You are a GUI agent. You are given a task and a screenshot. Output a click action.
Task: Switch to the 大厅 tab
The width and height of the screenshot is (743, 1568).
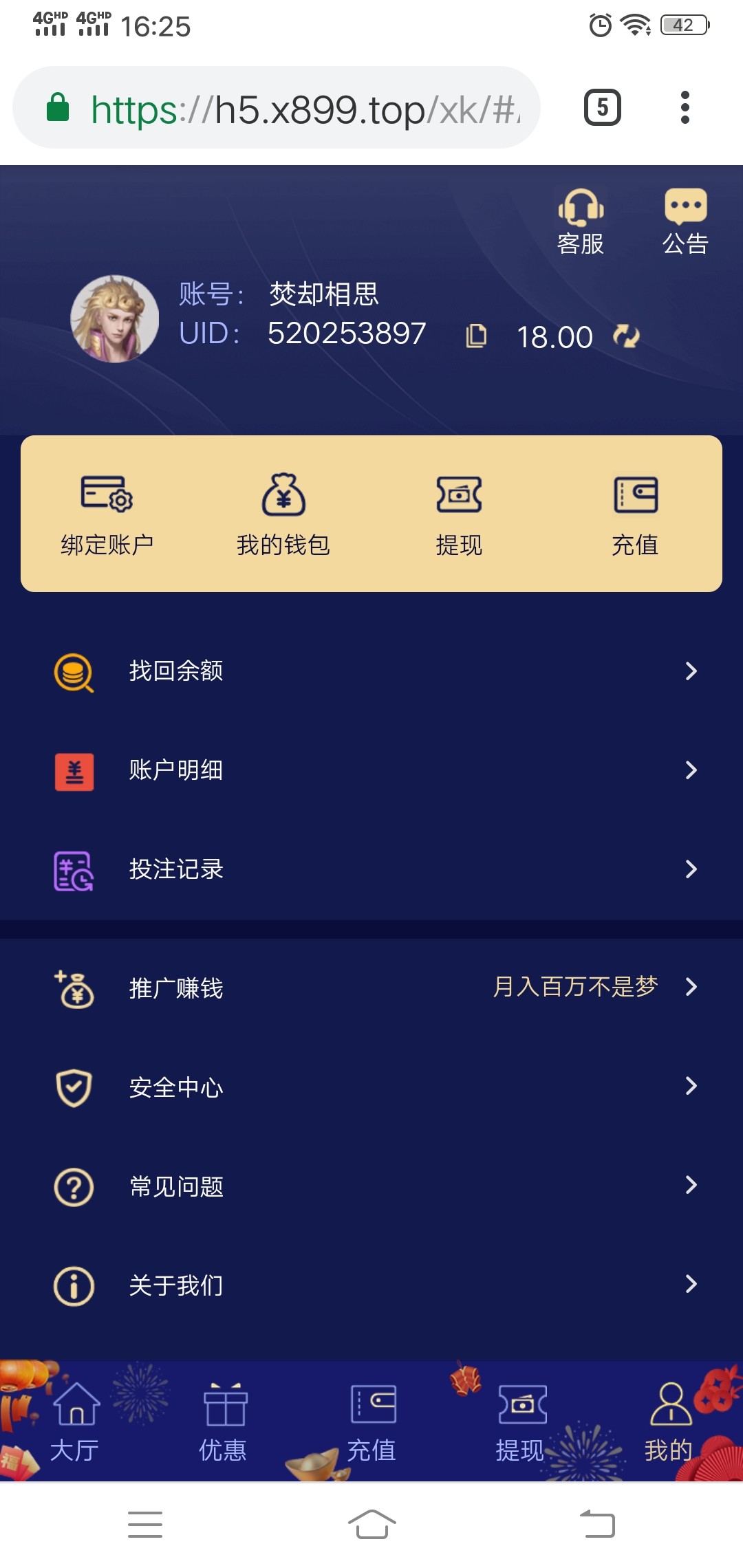pyautogui.click(x=75, y=1422)
